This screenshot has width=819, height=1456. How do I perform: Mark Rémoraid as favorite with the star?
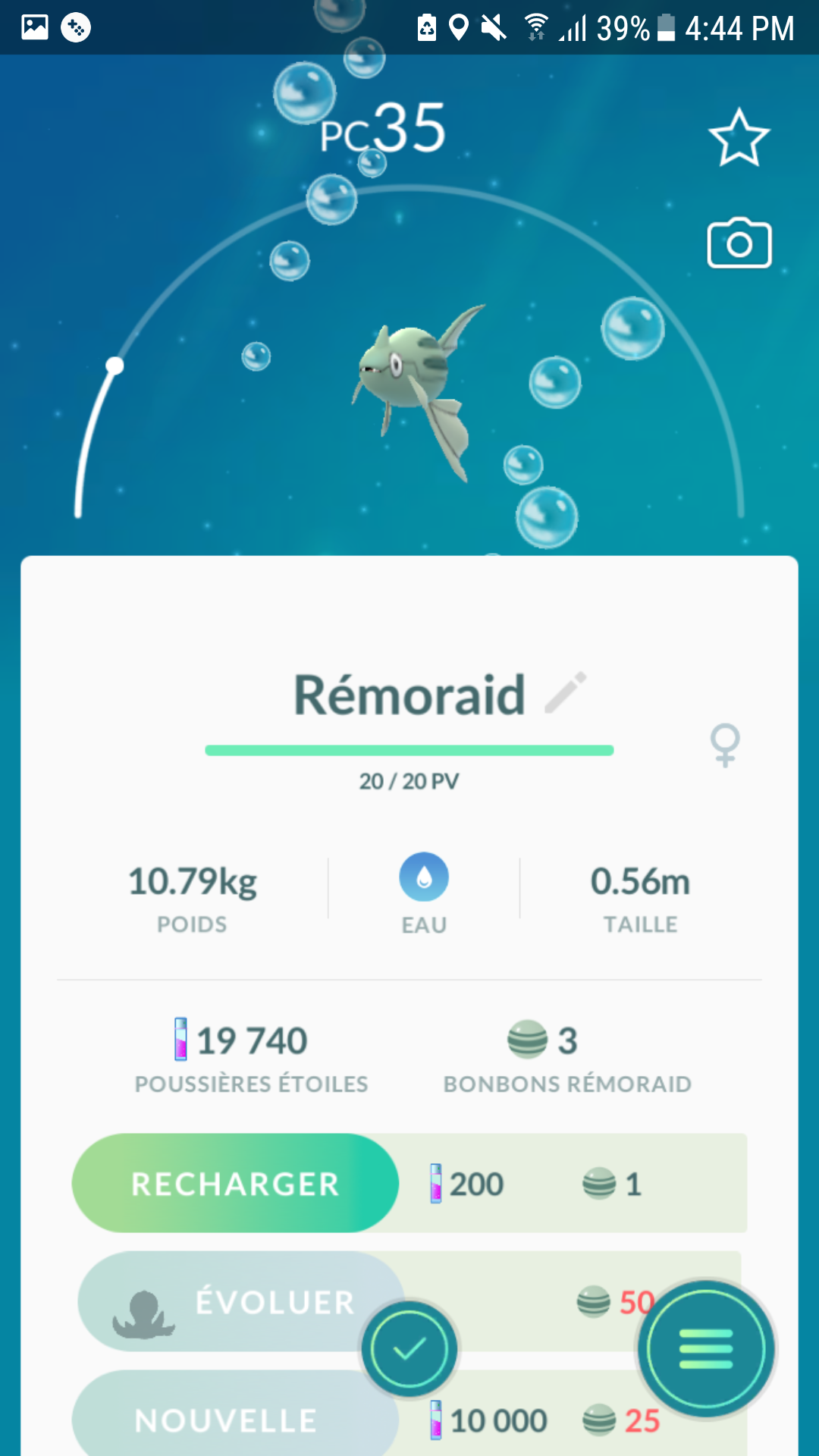pos(739,138)
